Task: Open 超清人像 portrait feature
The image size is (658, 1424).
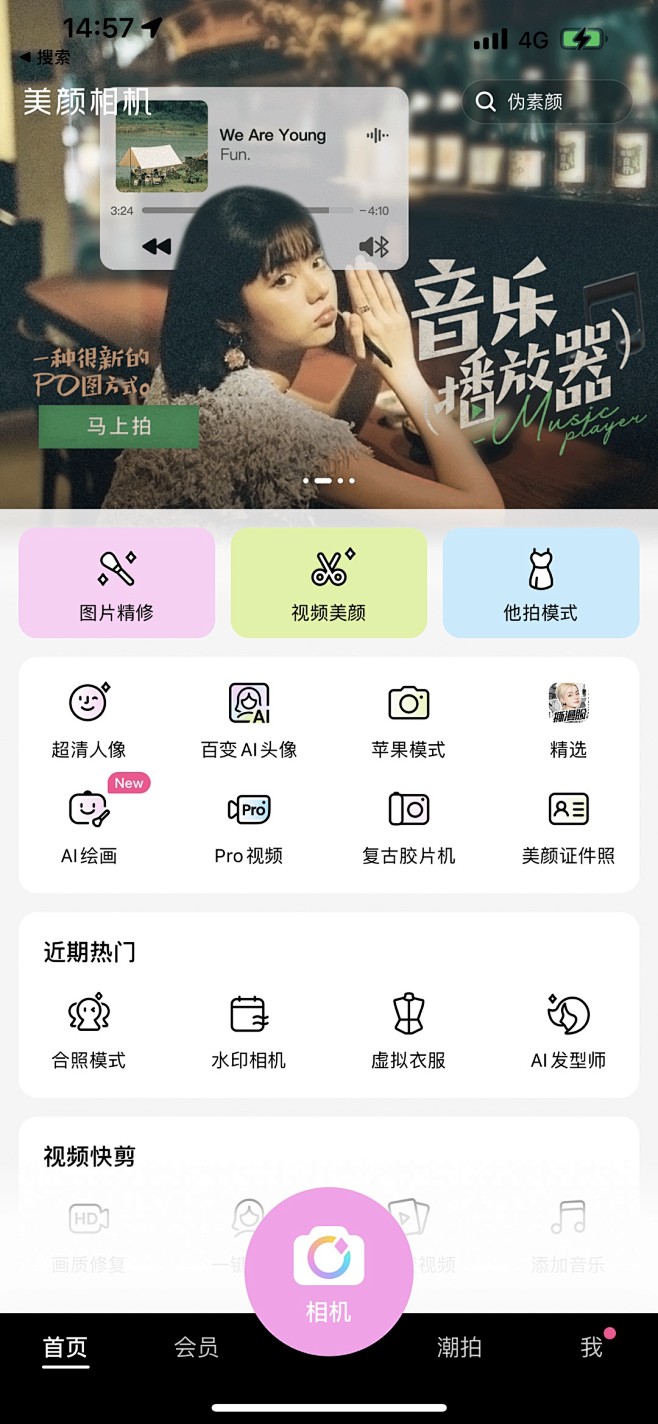Action: pyautogui.click(x=89, y=720)
